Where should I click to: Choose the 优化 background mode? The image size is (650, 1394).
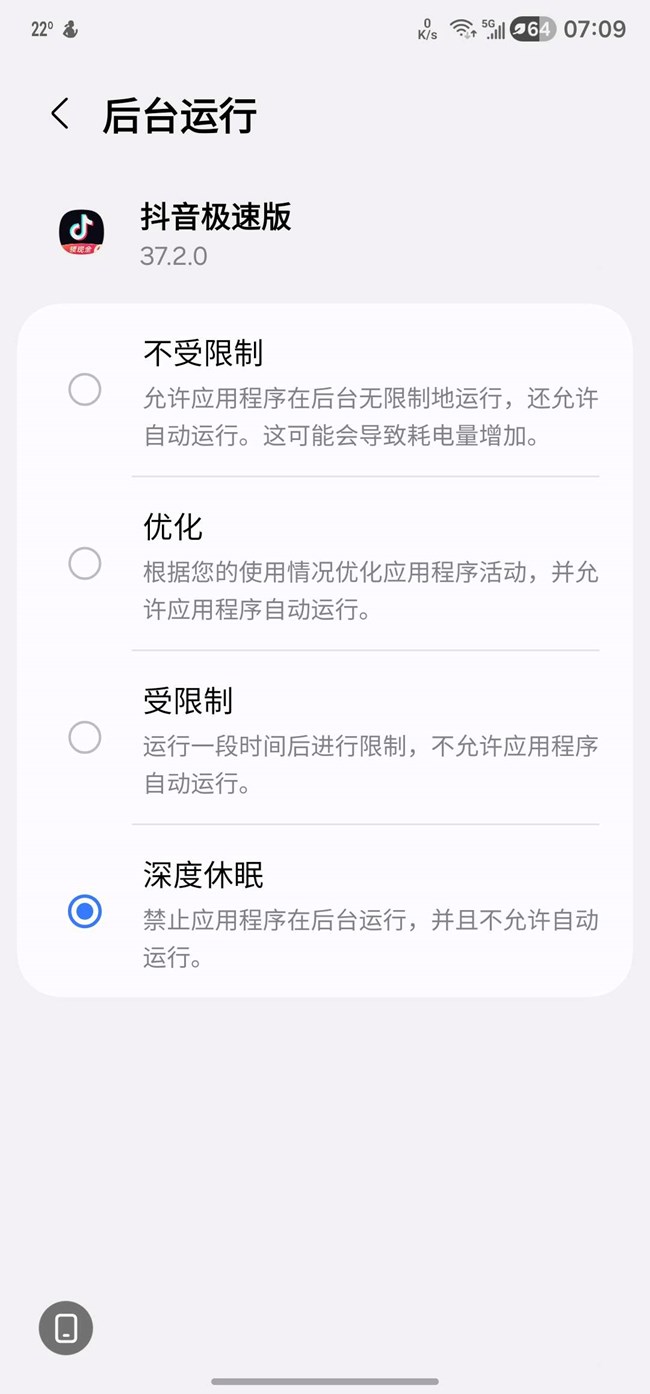click(x=85, y=563)
